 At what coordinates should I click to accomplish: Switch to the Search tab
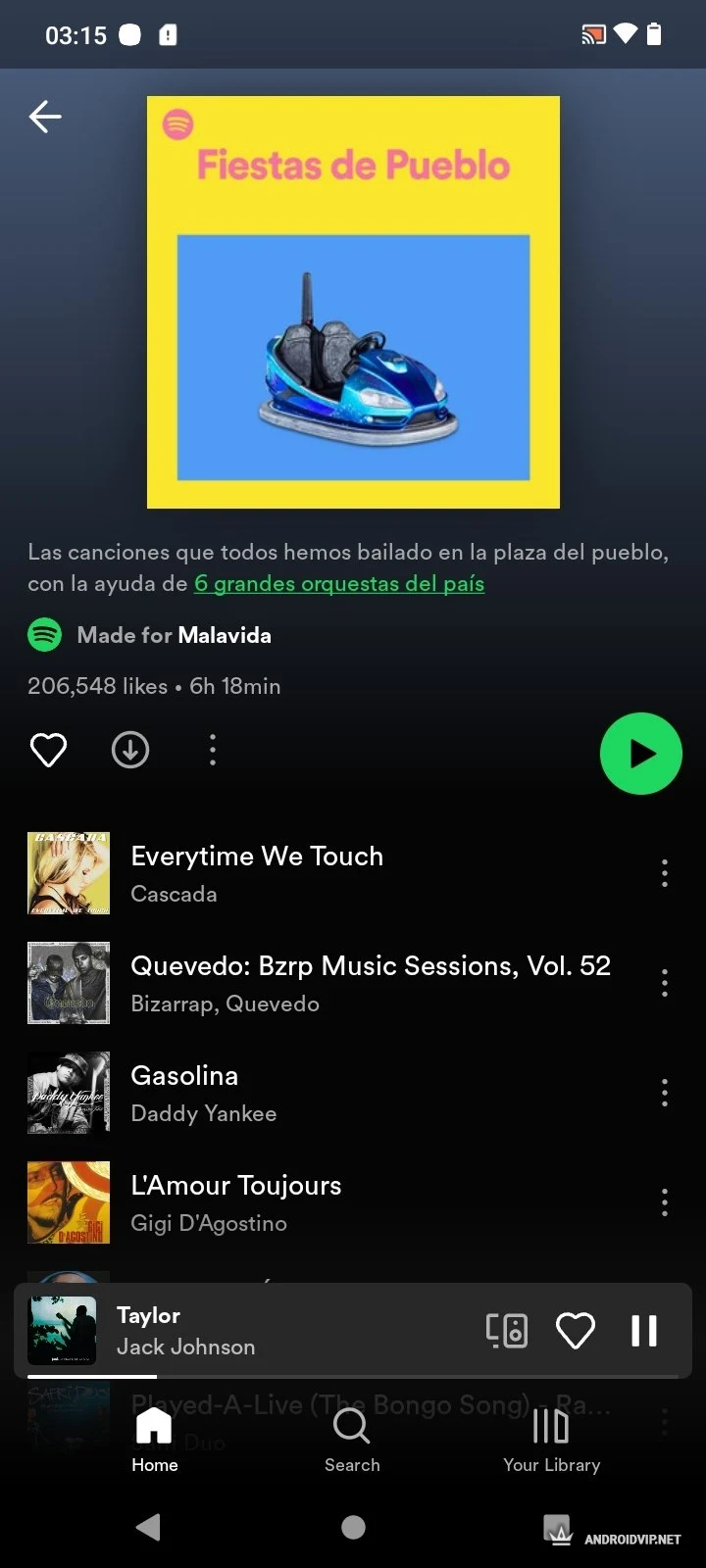[x=352, y=1440]
